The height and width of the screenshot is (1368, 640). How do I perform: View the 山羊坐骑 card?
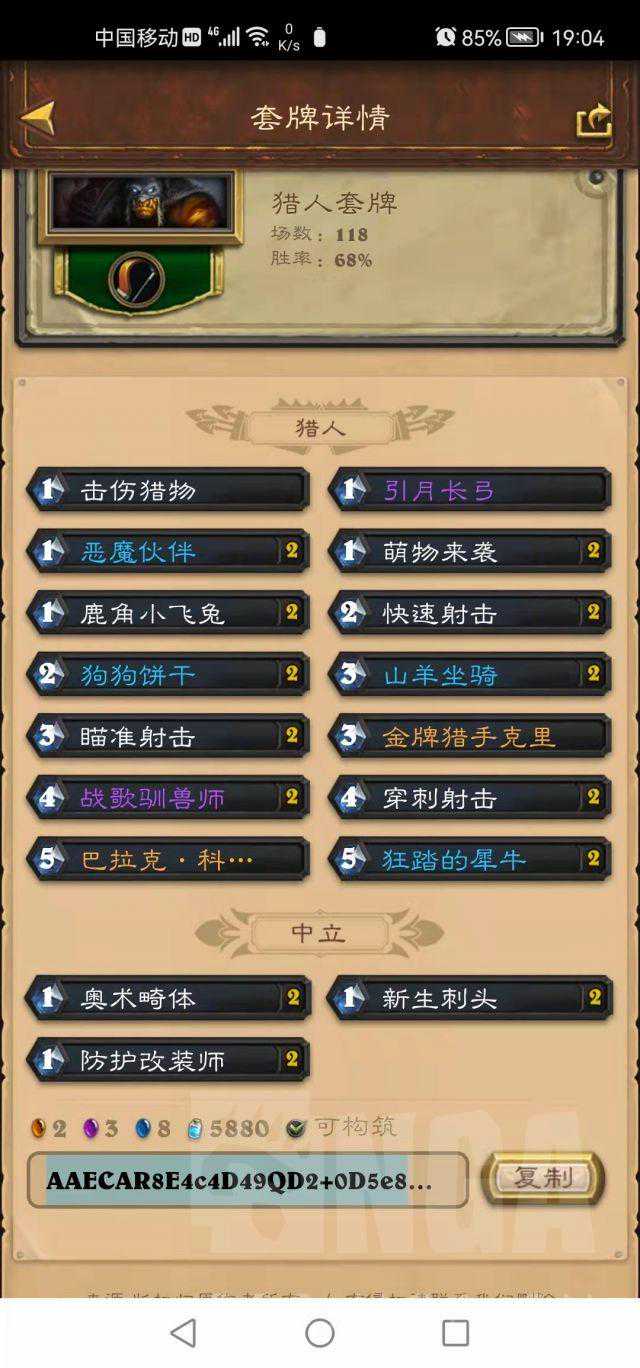coord(470,675)
